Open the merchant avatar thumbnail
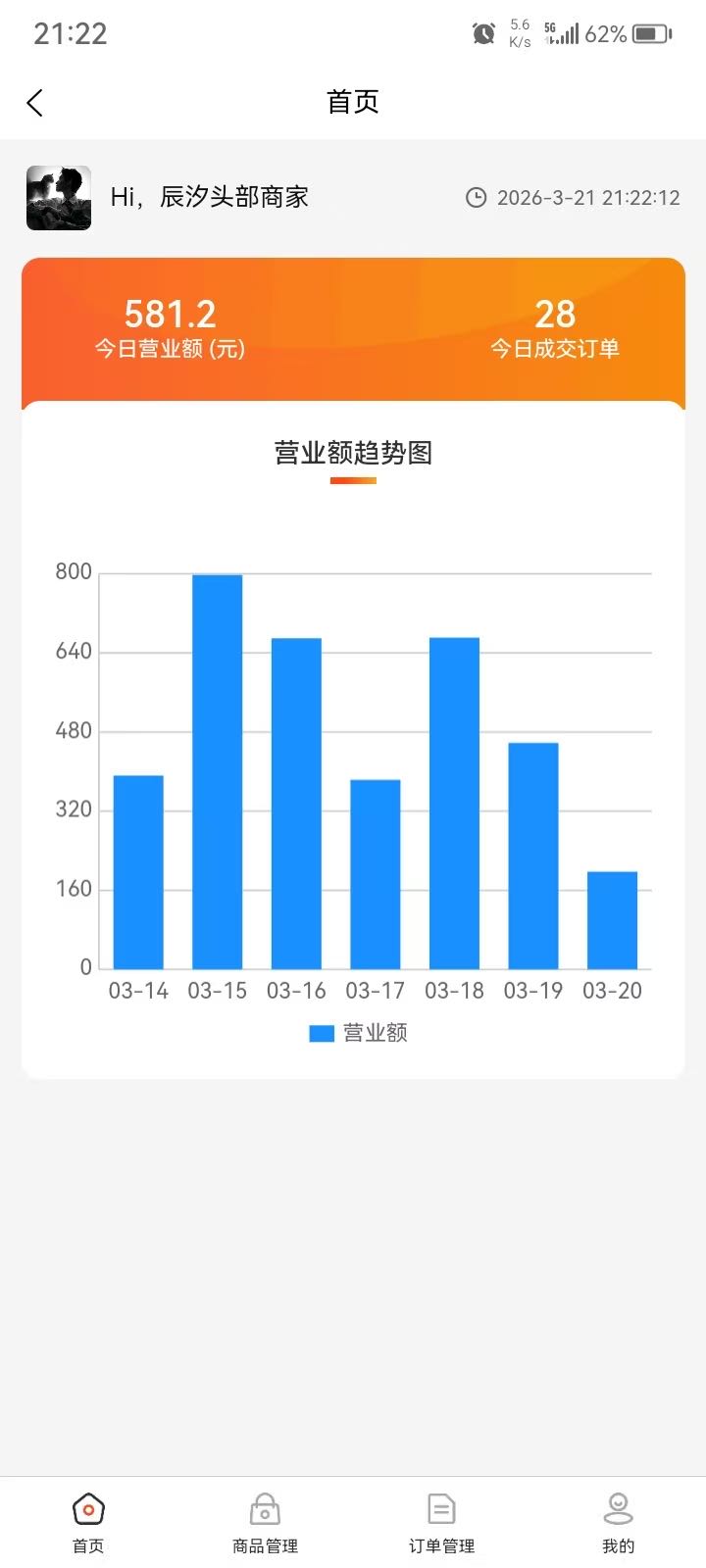 [58, 197]
